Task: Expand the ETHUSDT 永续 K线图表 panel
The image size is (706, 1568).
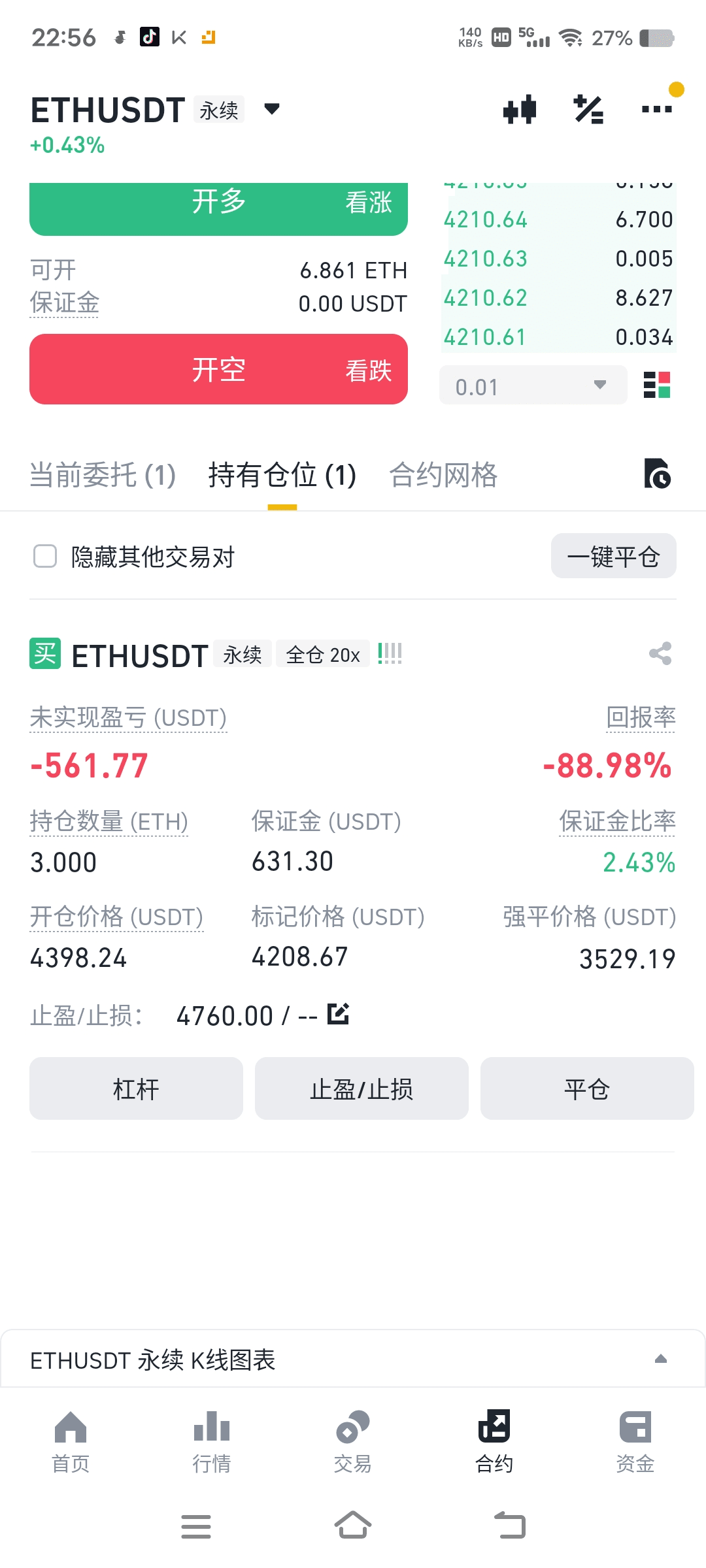Action: (x=661, y=1360)
